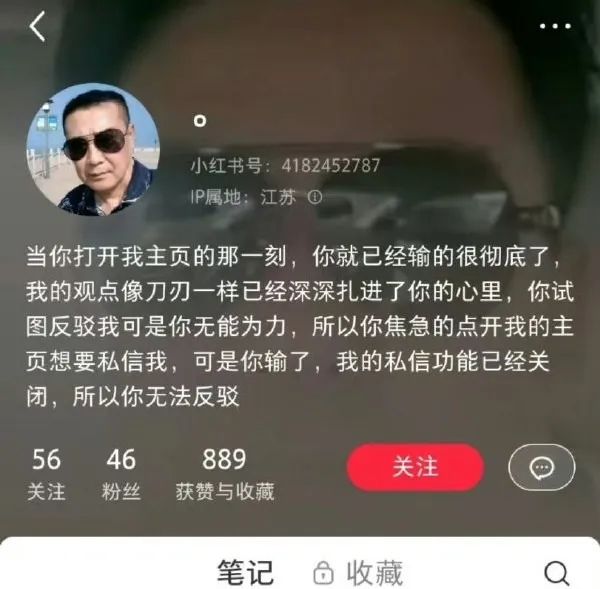Open the three-dot overflow menu
Screen dimensions: 600x589
(x=555, y=26)
